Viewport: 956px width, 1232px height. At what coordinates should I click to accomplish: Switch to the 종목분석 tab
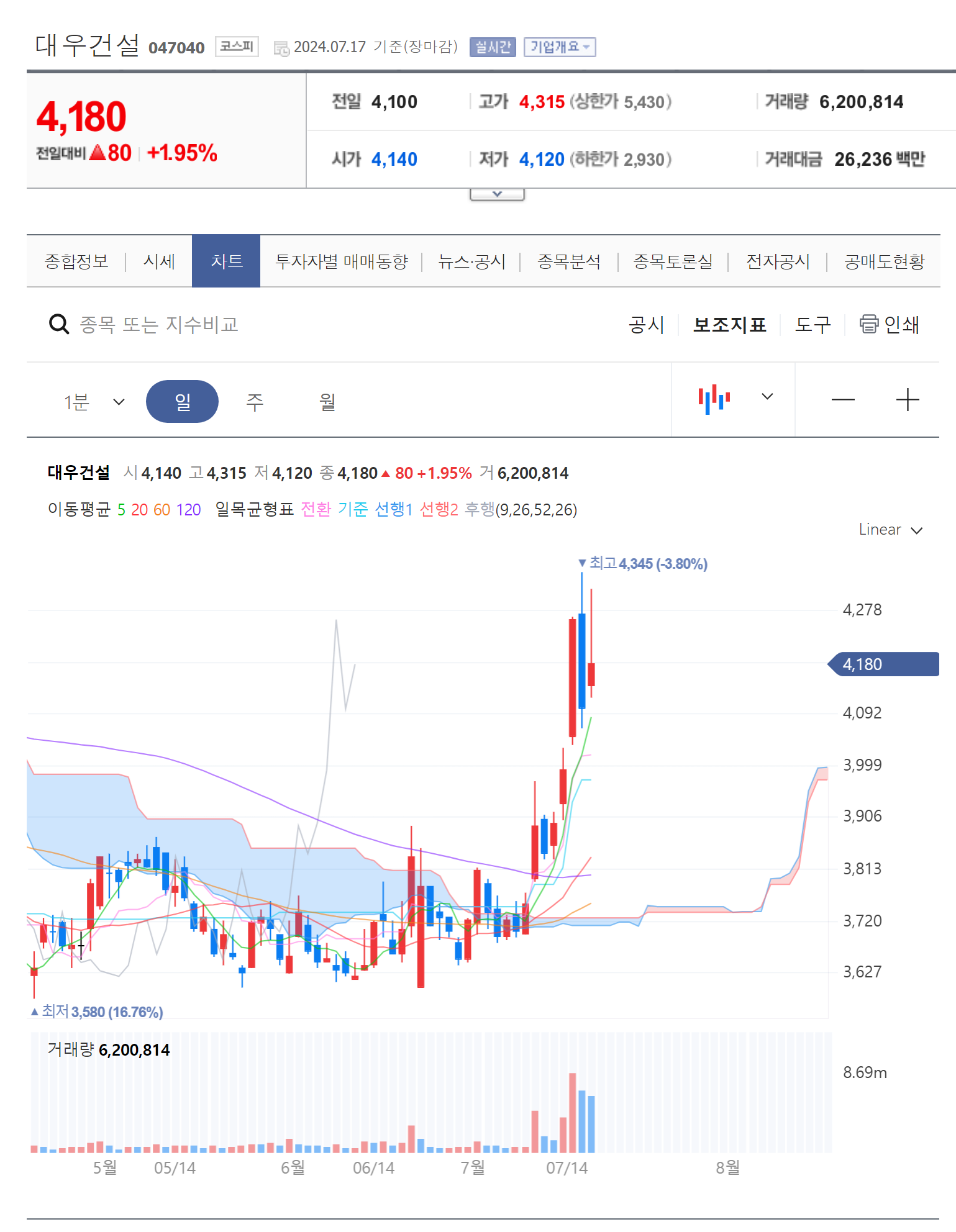coord(570,261)
